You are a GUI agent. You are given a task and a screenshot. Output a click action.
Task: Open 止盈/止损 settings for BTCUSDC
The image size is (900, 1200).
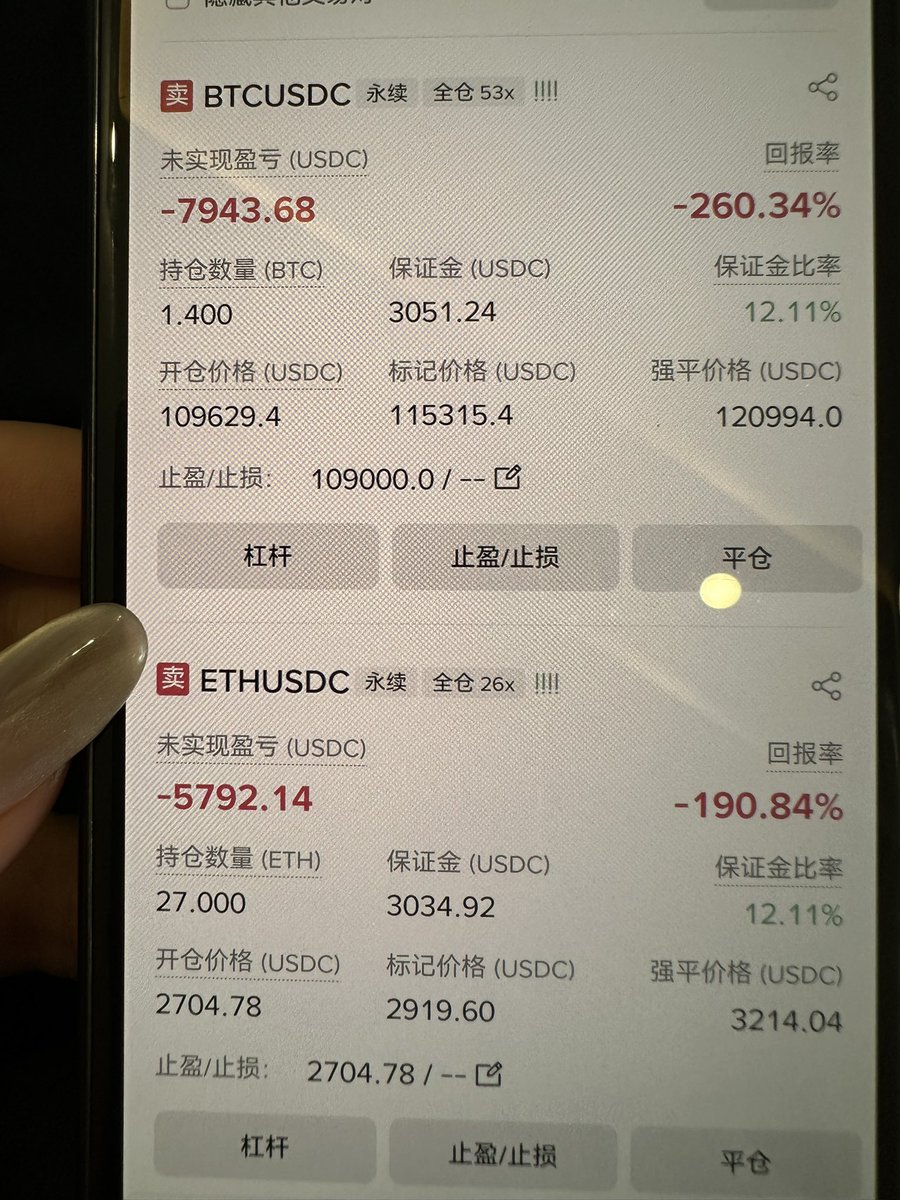[x=505, y=557]
